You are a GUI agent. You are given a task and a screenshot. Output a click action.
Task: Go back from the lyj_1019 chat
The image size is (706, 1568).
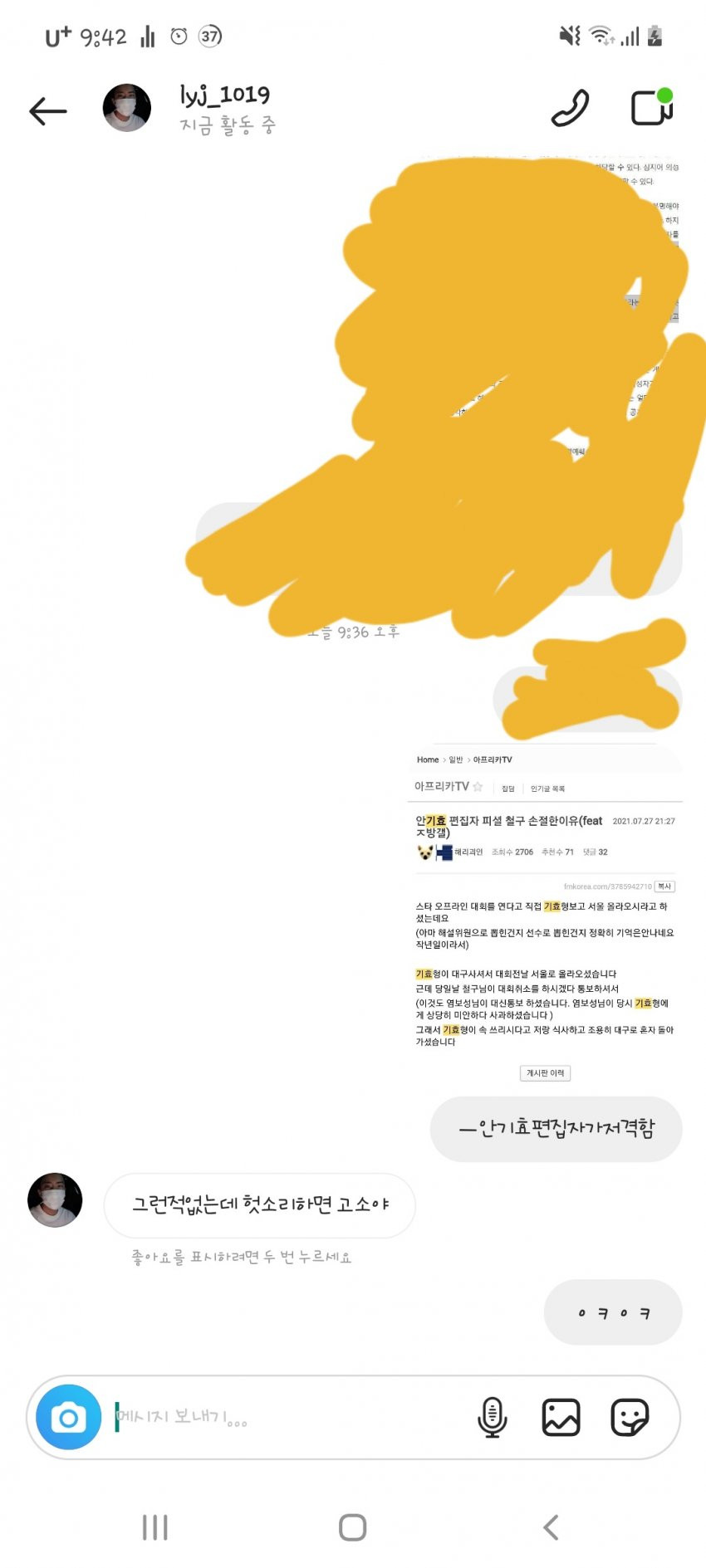[x=47, y=110]
